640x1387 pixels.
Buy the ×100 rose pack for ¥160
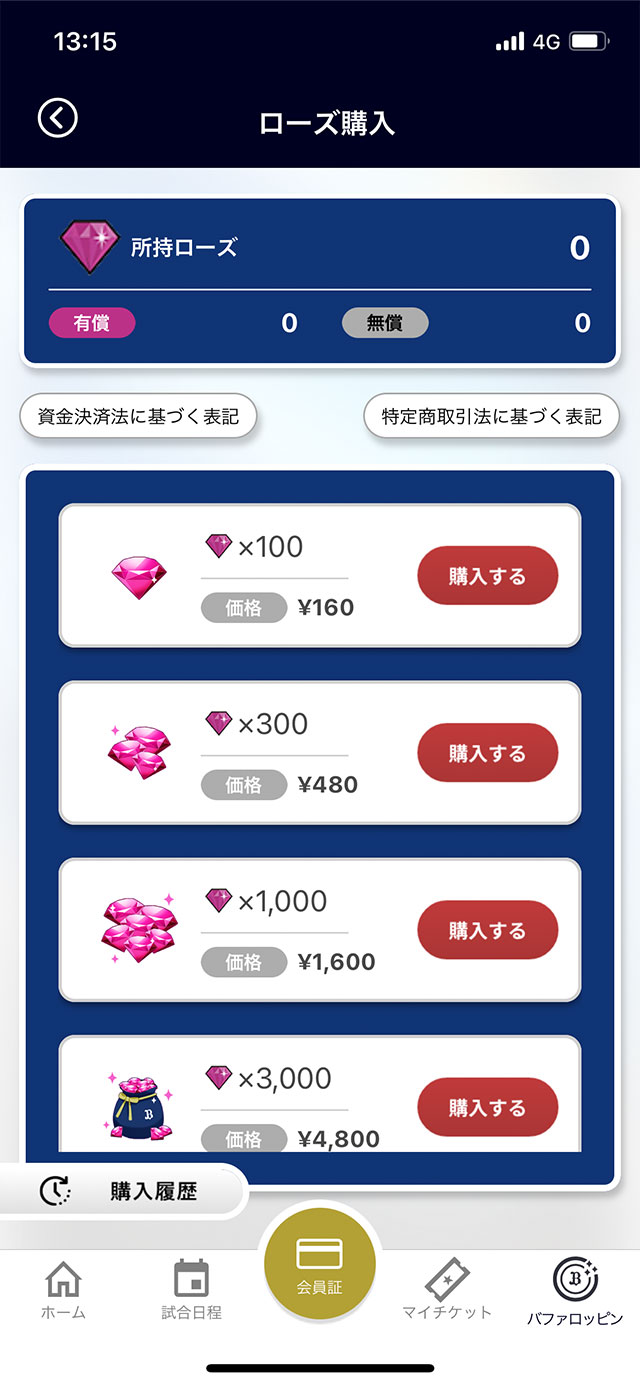[x=487, y=576]
